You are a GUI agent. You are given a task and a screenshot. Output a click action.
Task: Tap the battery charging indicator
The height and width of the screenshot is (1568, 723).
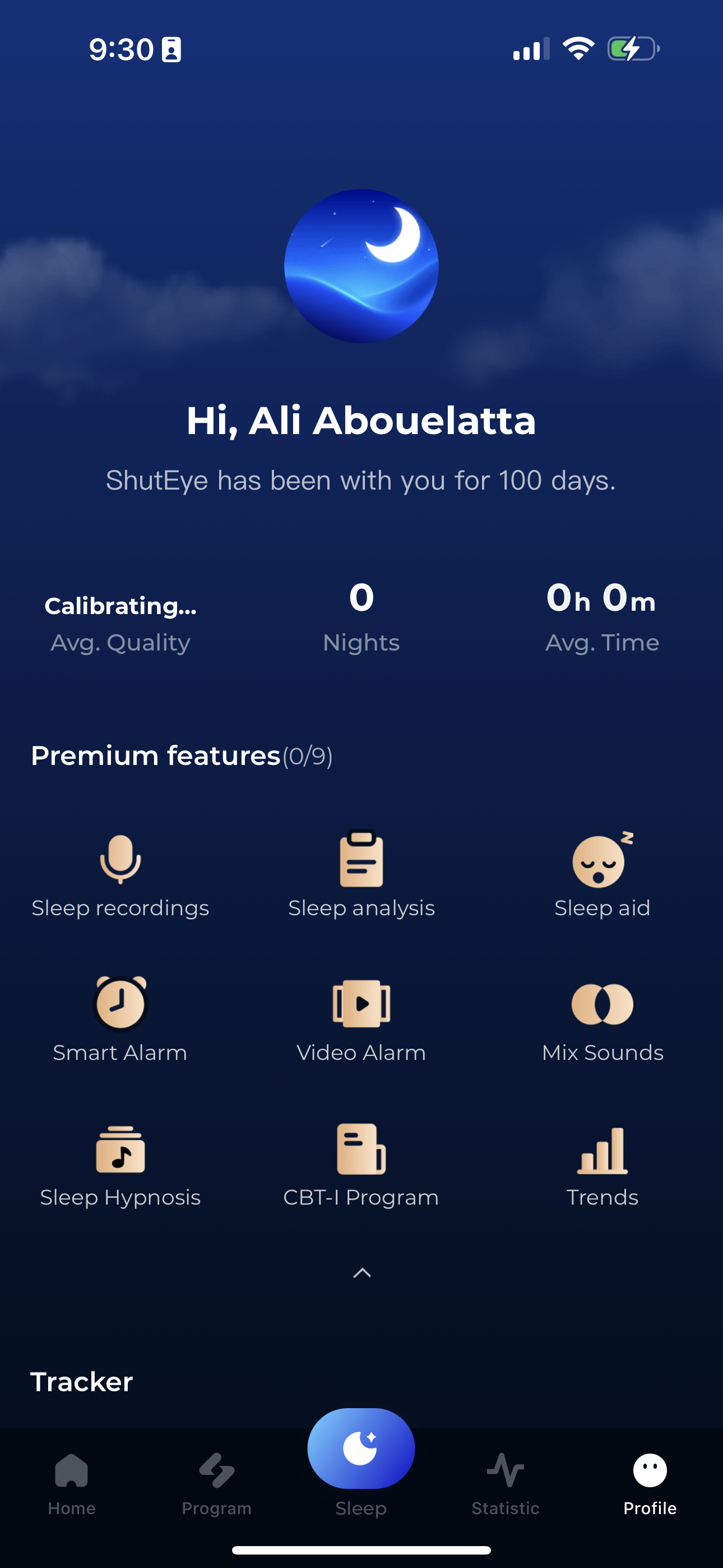tap(633, 48)
